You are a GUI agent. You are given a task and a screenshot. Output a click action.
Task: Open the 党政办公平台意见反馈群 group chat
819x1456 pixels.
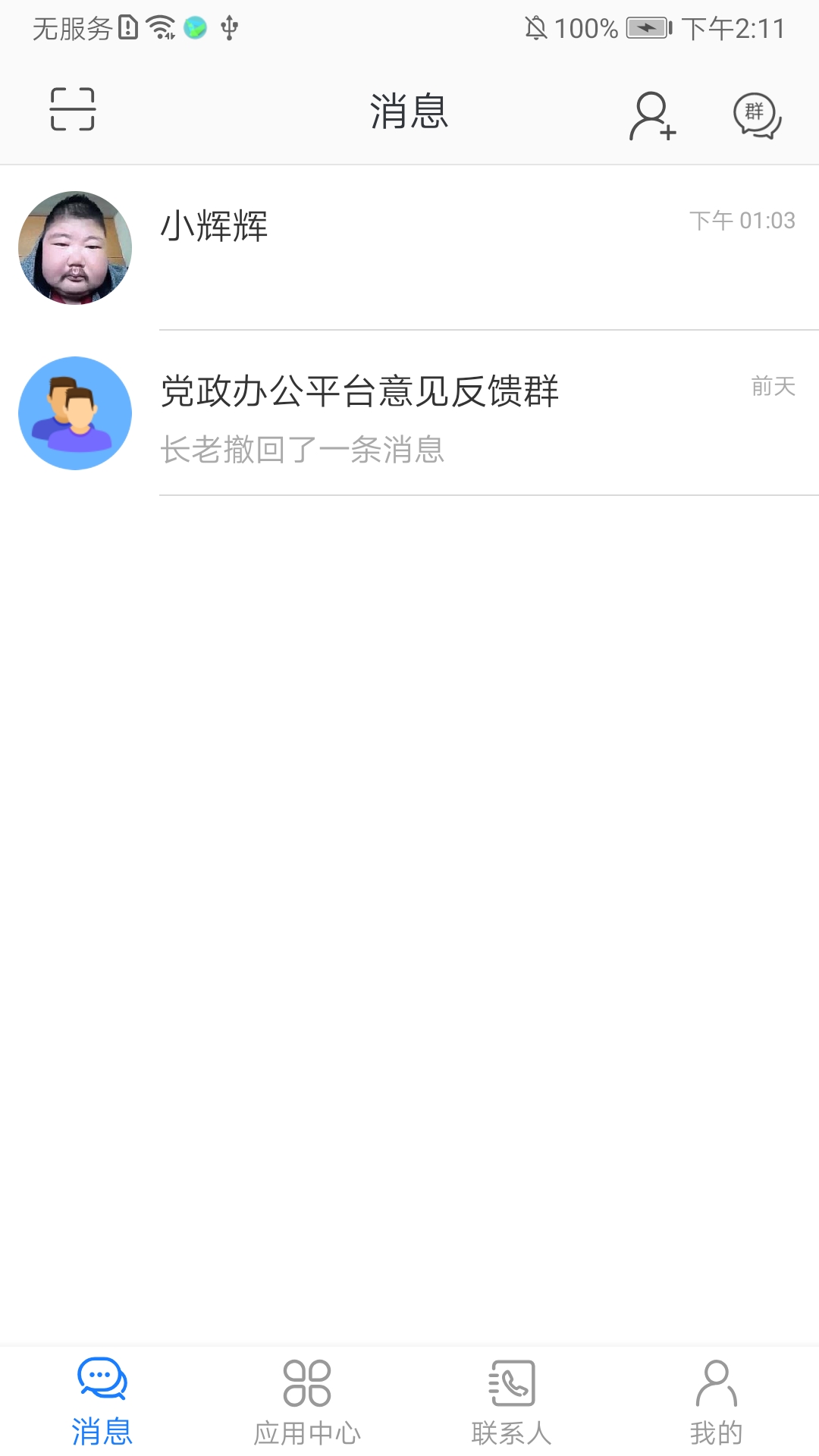(409, 413)
